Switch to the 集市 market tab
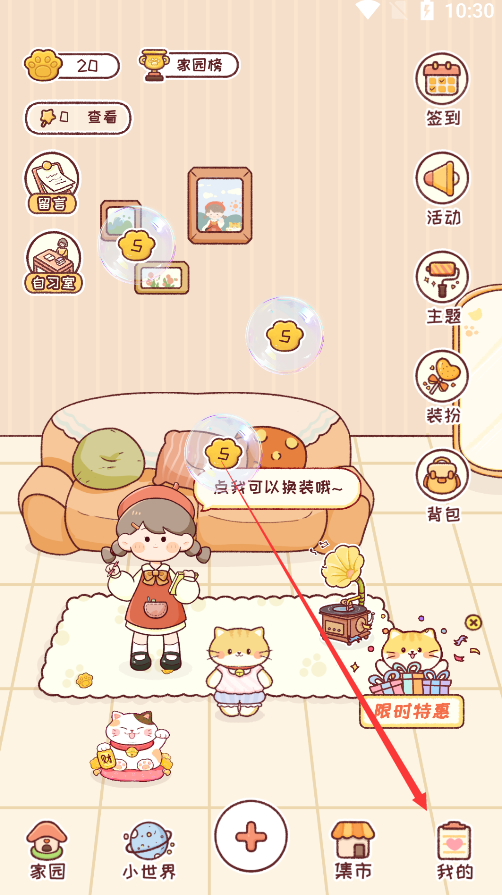This screenshot has width=502, height=895. (x=353, y=850)
